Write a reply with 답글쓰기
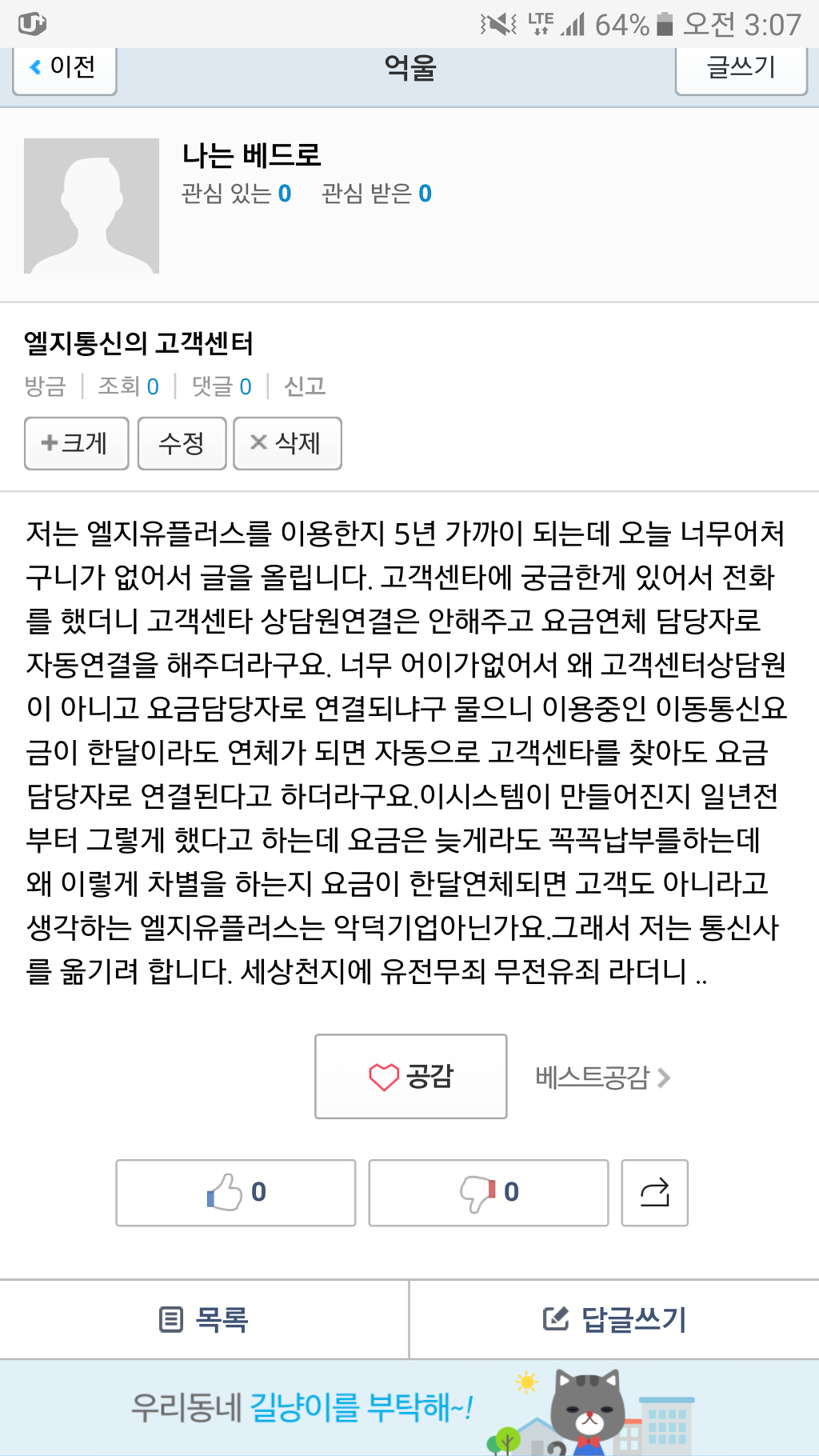The image size is (819, 1456). [x=614, y=1319]
